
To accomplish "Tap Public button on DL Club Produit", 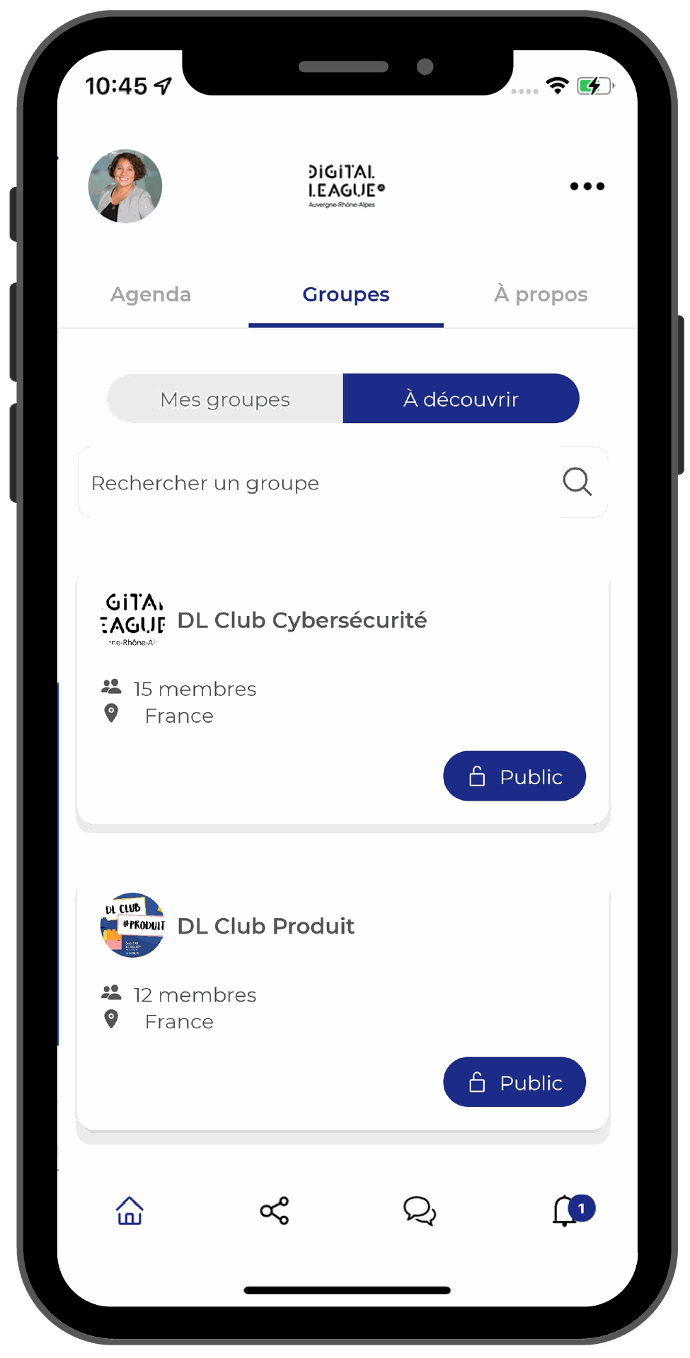I will point(514,1083).
